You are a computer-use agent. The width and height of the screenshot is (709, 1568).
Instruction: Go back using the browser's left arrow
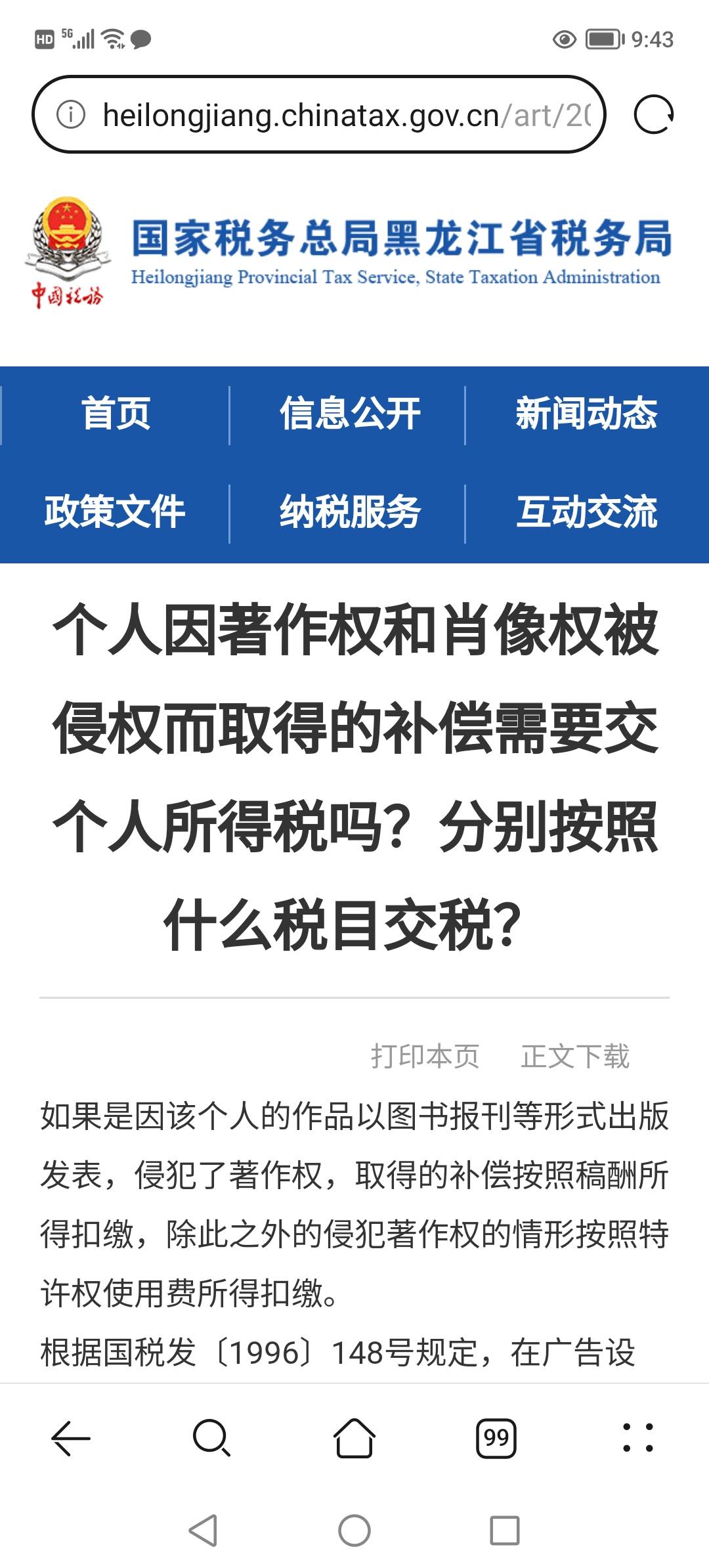point(71,1438)
